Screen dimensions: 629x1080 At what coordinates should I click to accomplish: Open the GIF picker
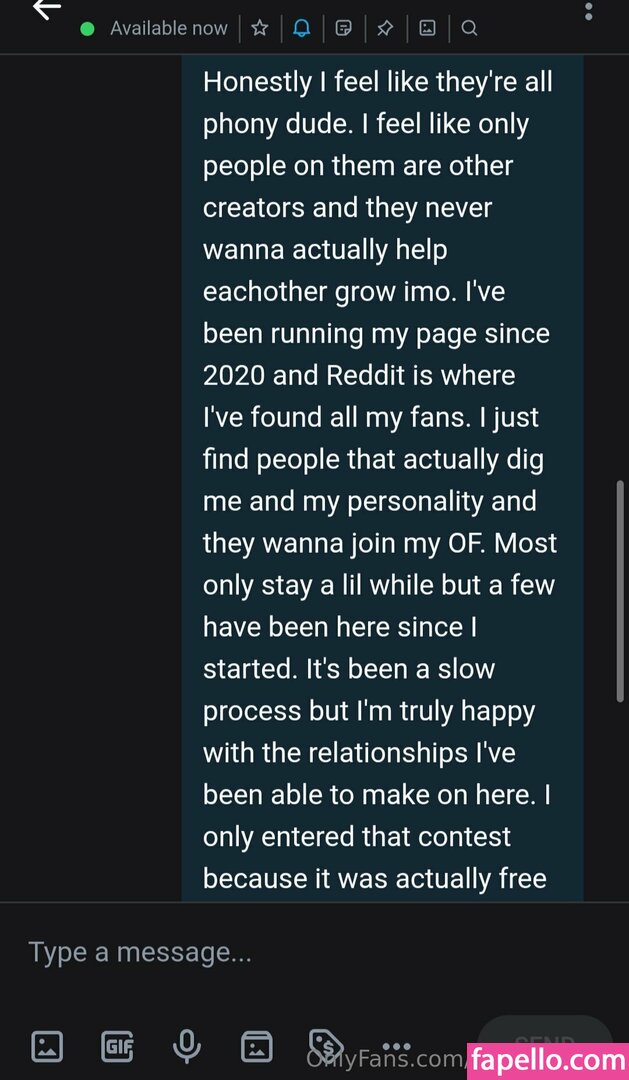point(117,1046)
